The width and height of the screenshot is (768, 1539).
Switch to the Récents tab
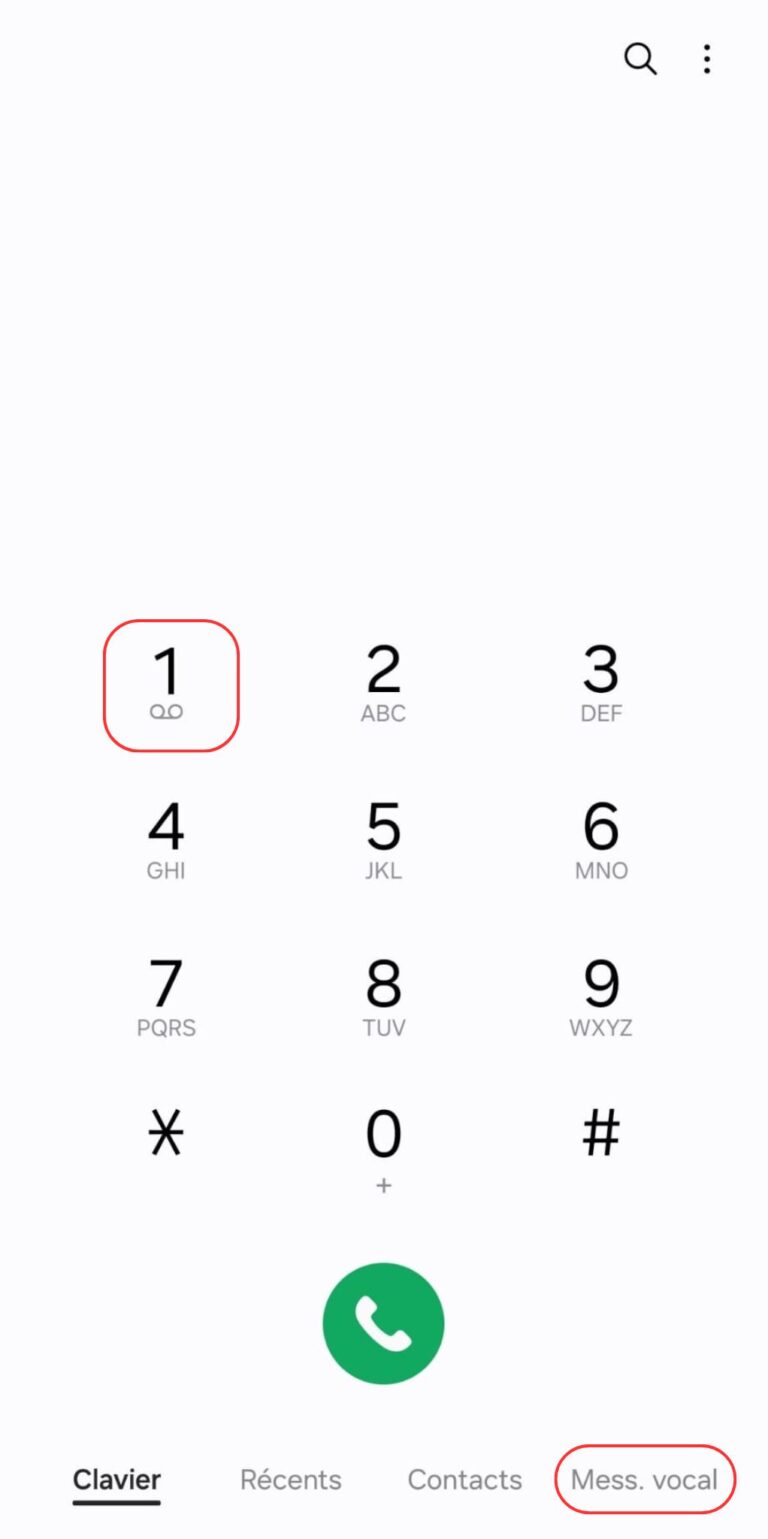coord(290,1480)
